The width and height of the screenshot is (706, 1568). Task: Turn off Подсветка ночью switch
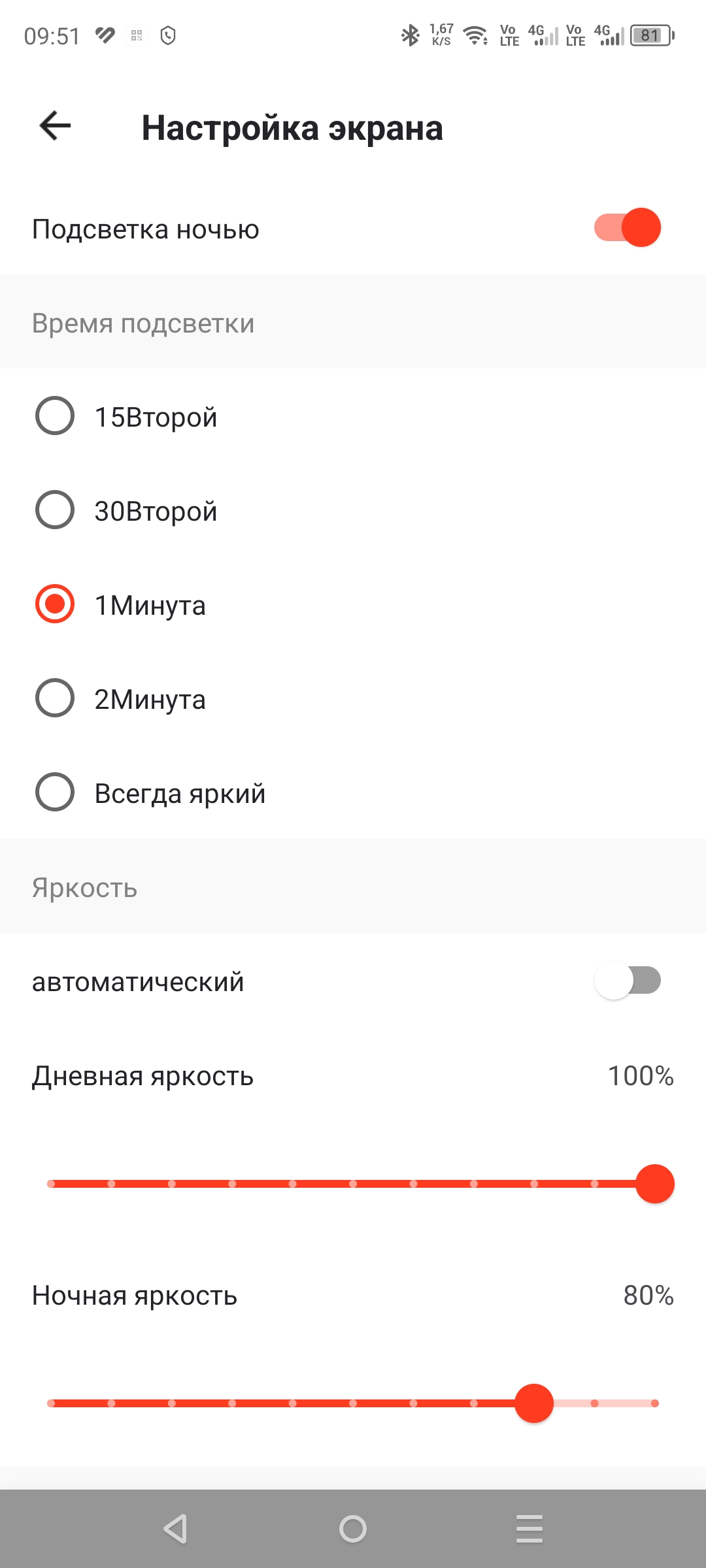point(627,228)
